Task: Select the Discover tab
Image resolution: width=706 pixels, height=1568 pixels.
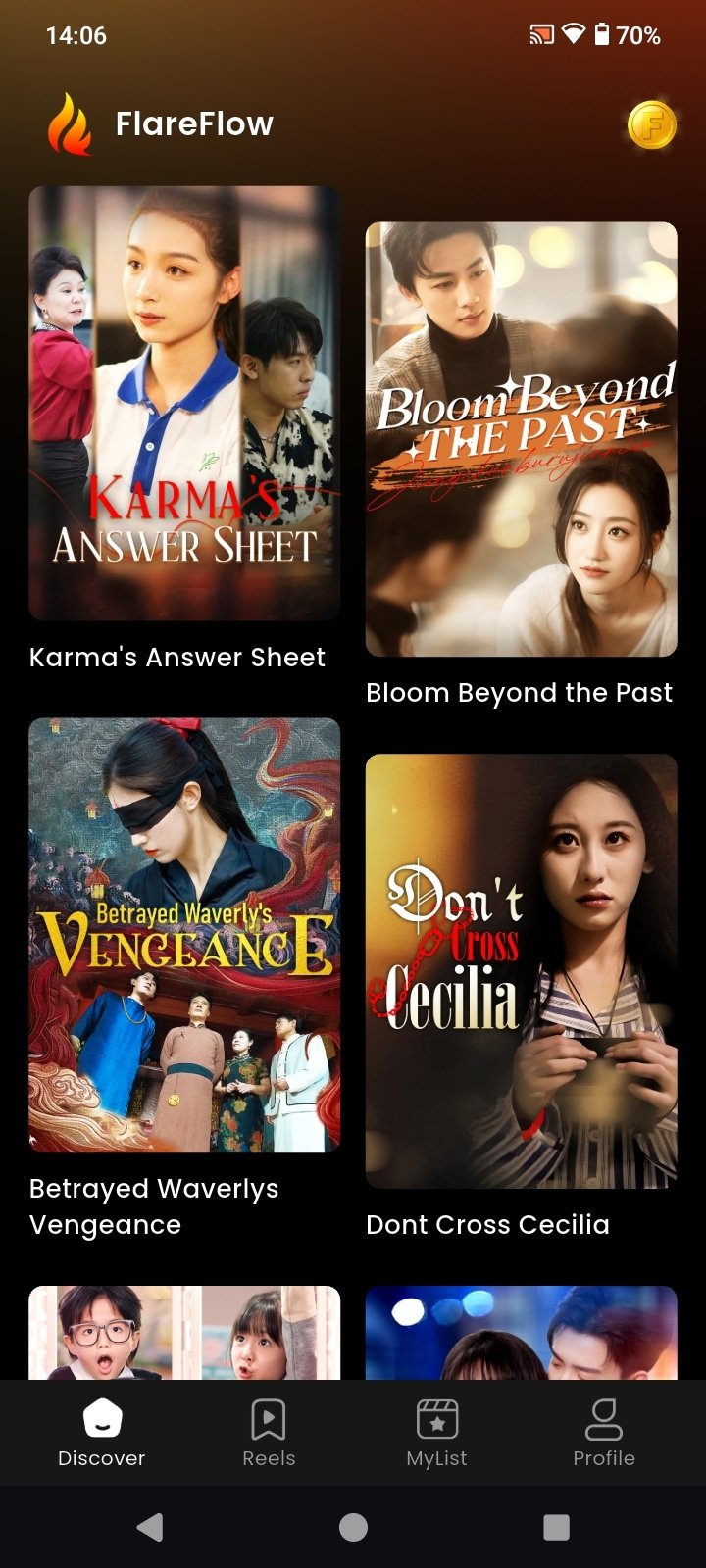Action: tap(102, 1433)
